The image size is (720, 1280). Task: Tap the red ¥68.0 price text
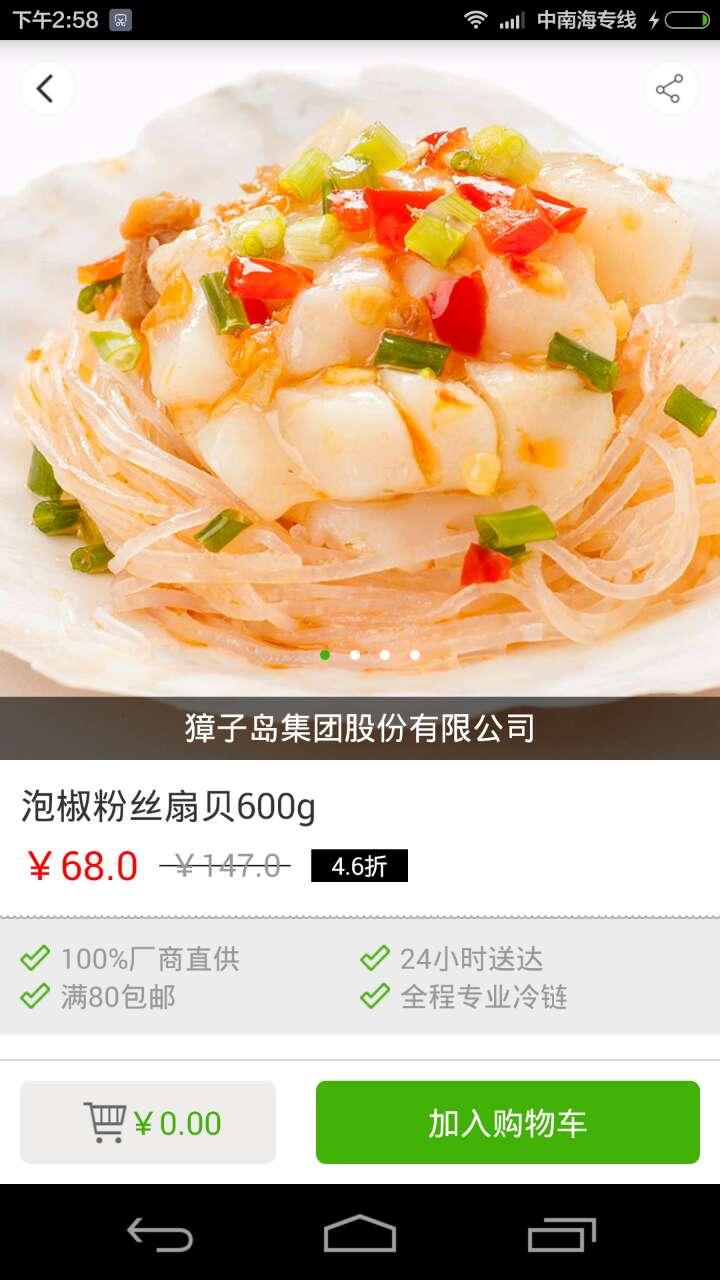click(x=83, y=864)
